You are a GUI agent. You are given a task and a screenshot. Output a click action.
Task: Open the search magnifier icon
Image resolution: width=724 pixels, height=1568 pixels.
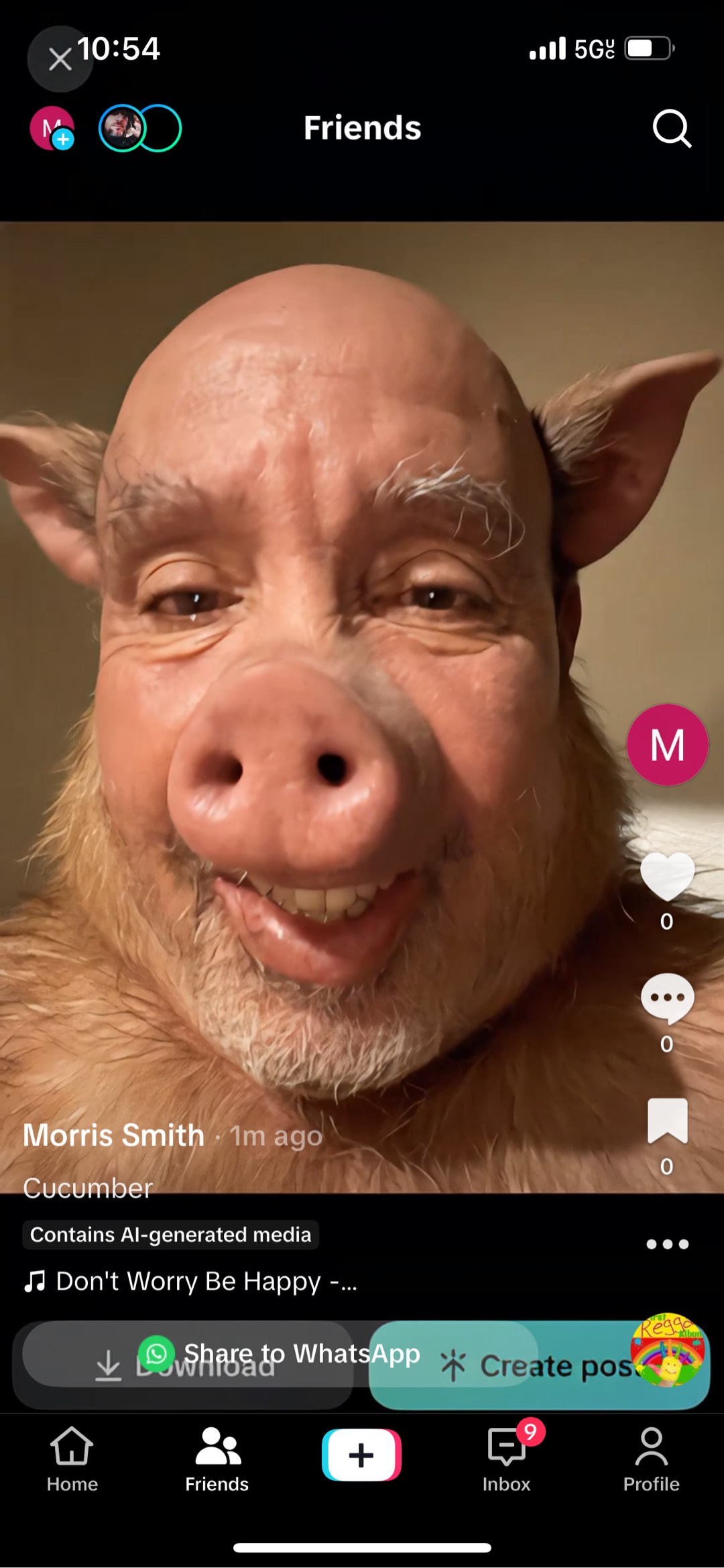tap(671, 128)
